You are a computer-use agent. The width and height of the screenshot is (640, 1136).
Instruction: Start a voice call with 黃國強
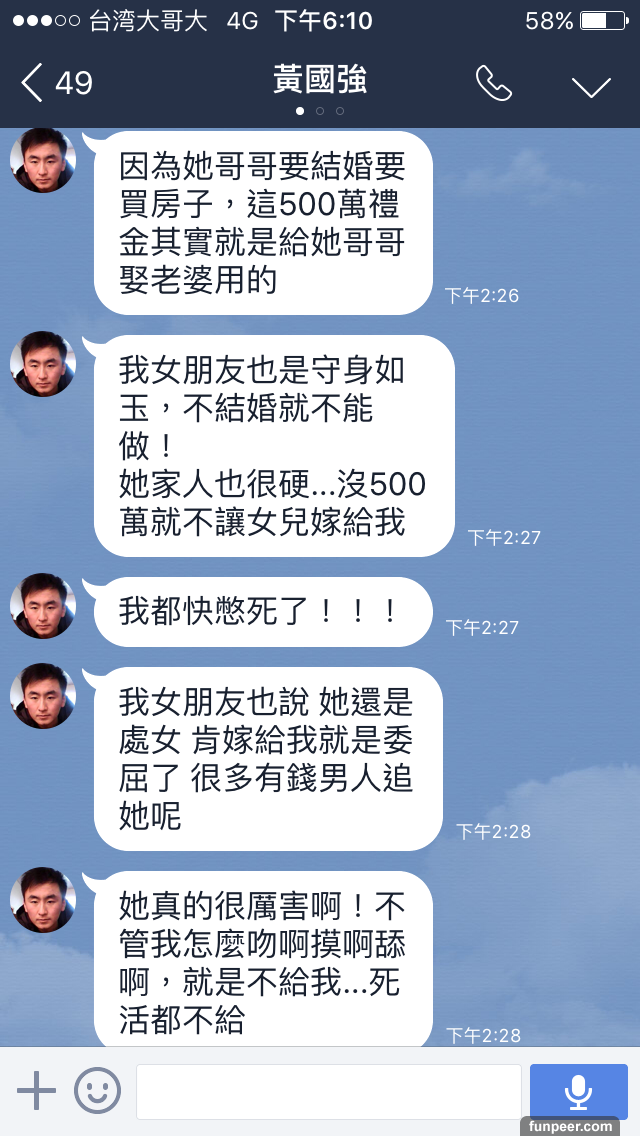493,84
